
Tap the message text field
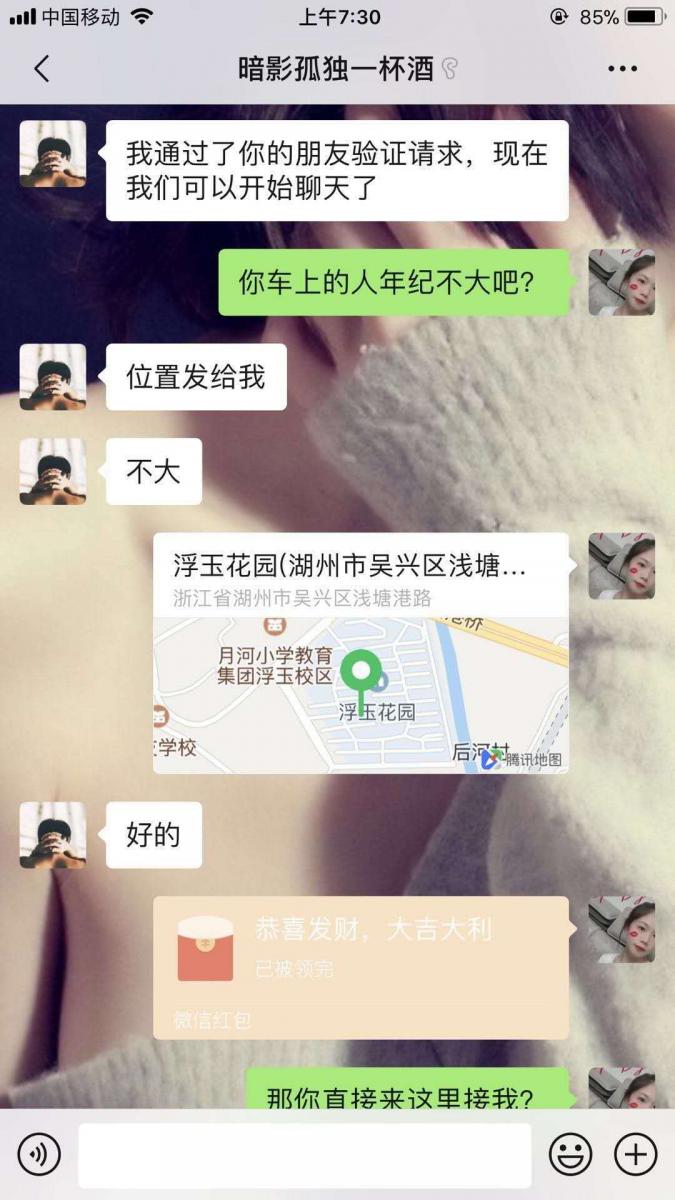(305, 1155)
